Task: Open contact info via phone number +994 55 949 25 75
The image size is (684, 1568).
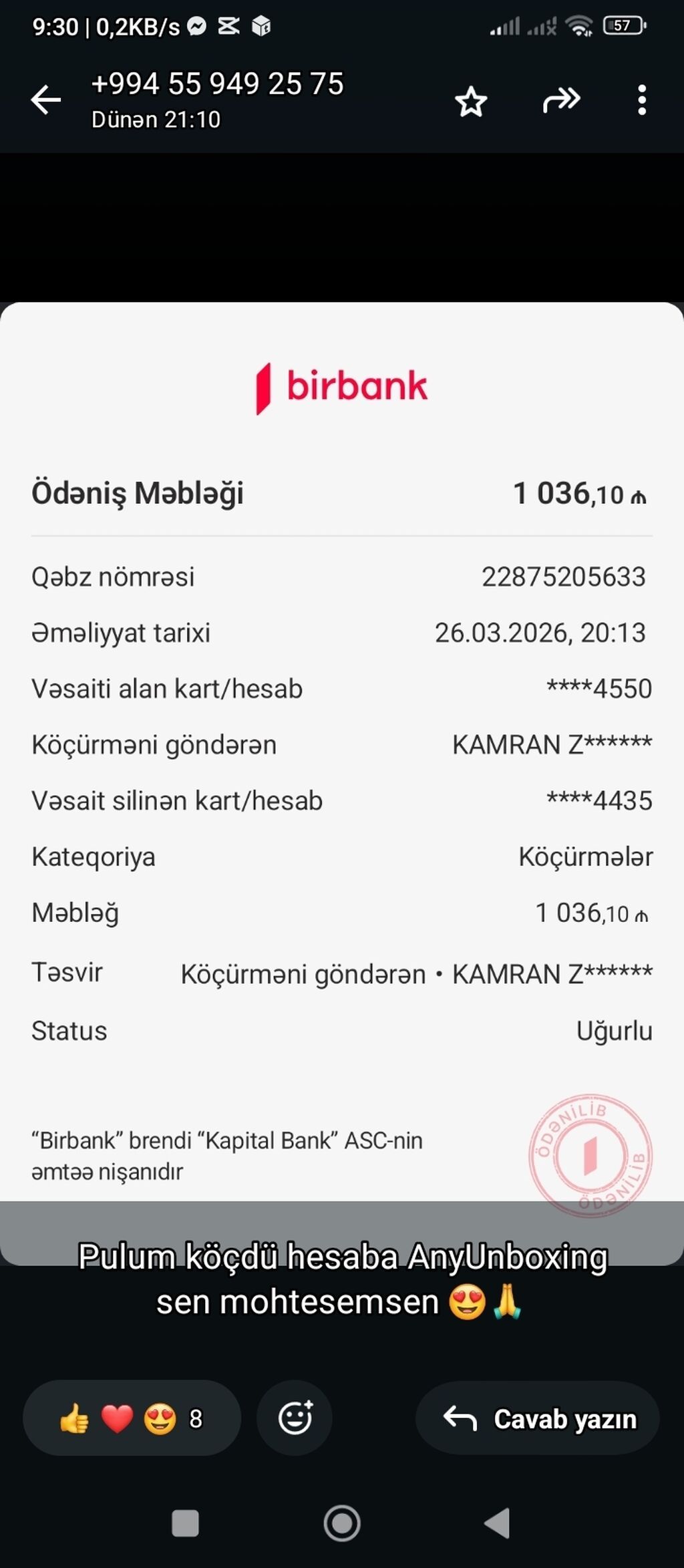Action: 218,84
